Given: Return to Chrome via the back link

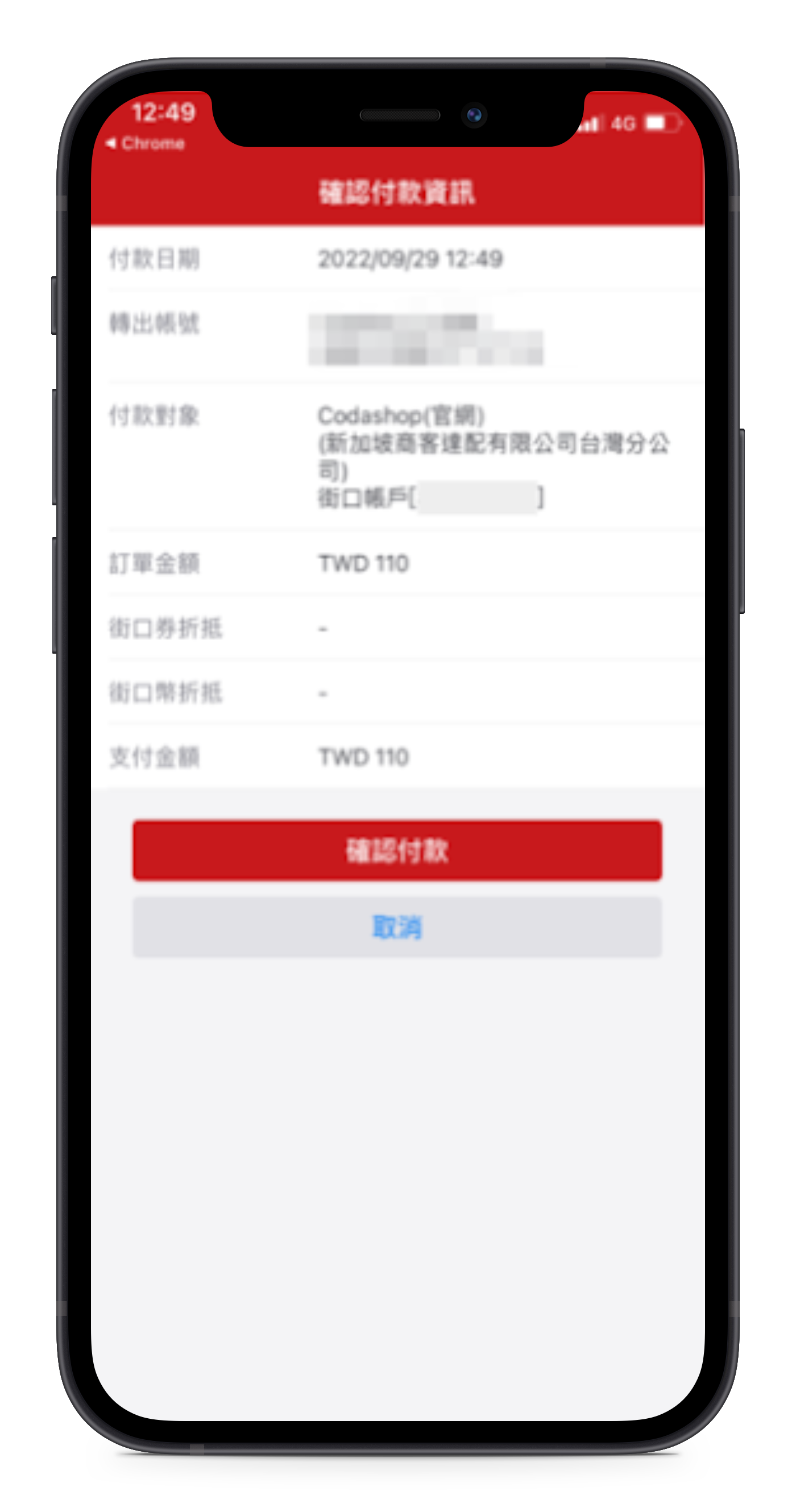Looking at the screenshot, I should coord(145,143).
